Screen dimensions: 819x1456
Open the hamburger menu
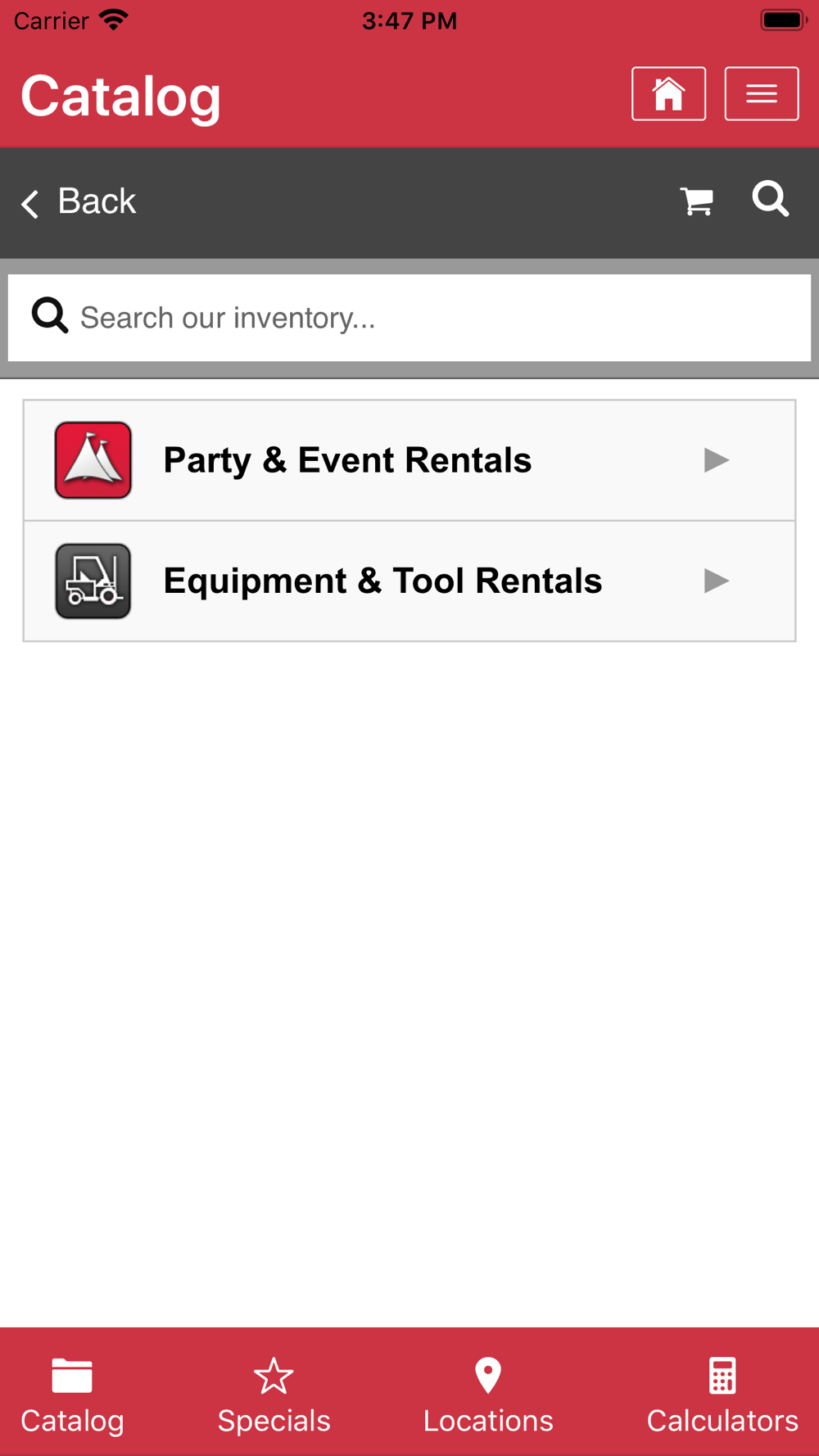coord(762,93)
